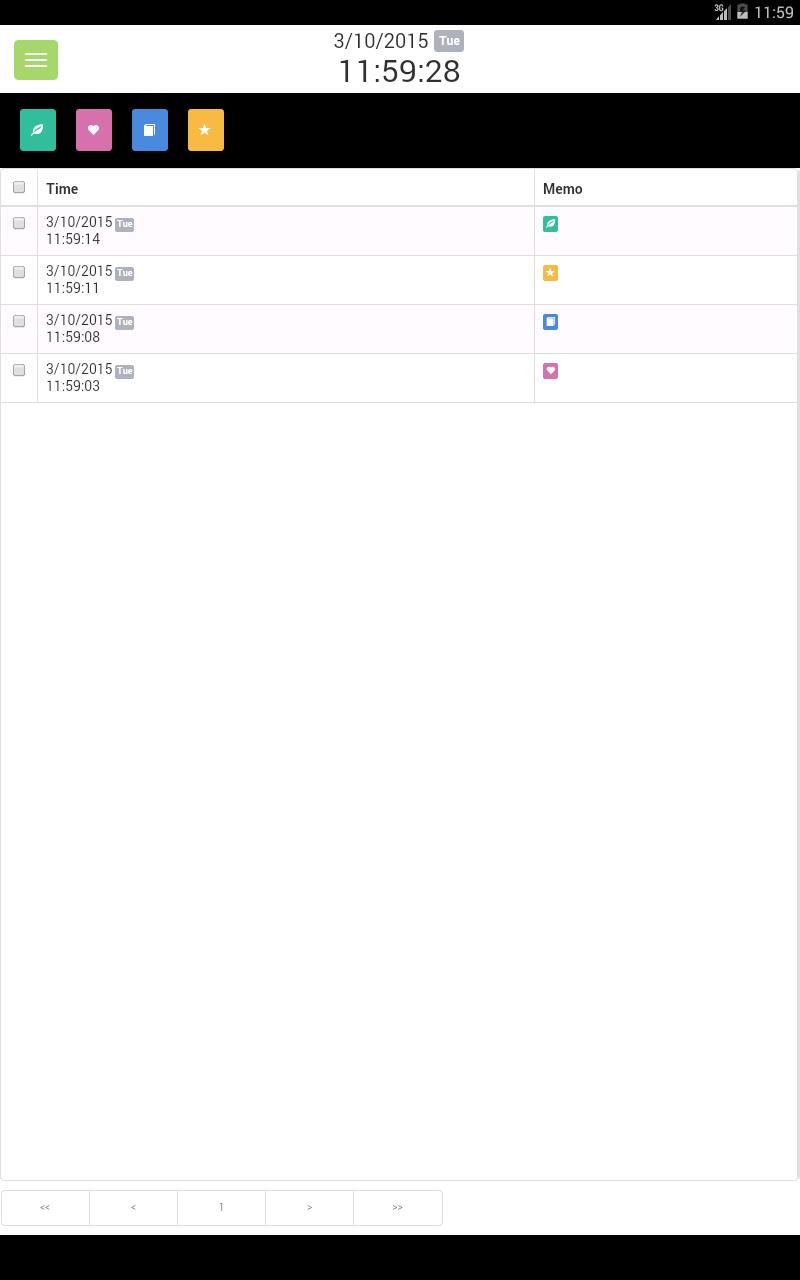Go to the previous page

pyautogui.click(x=133, y=1208)
